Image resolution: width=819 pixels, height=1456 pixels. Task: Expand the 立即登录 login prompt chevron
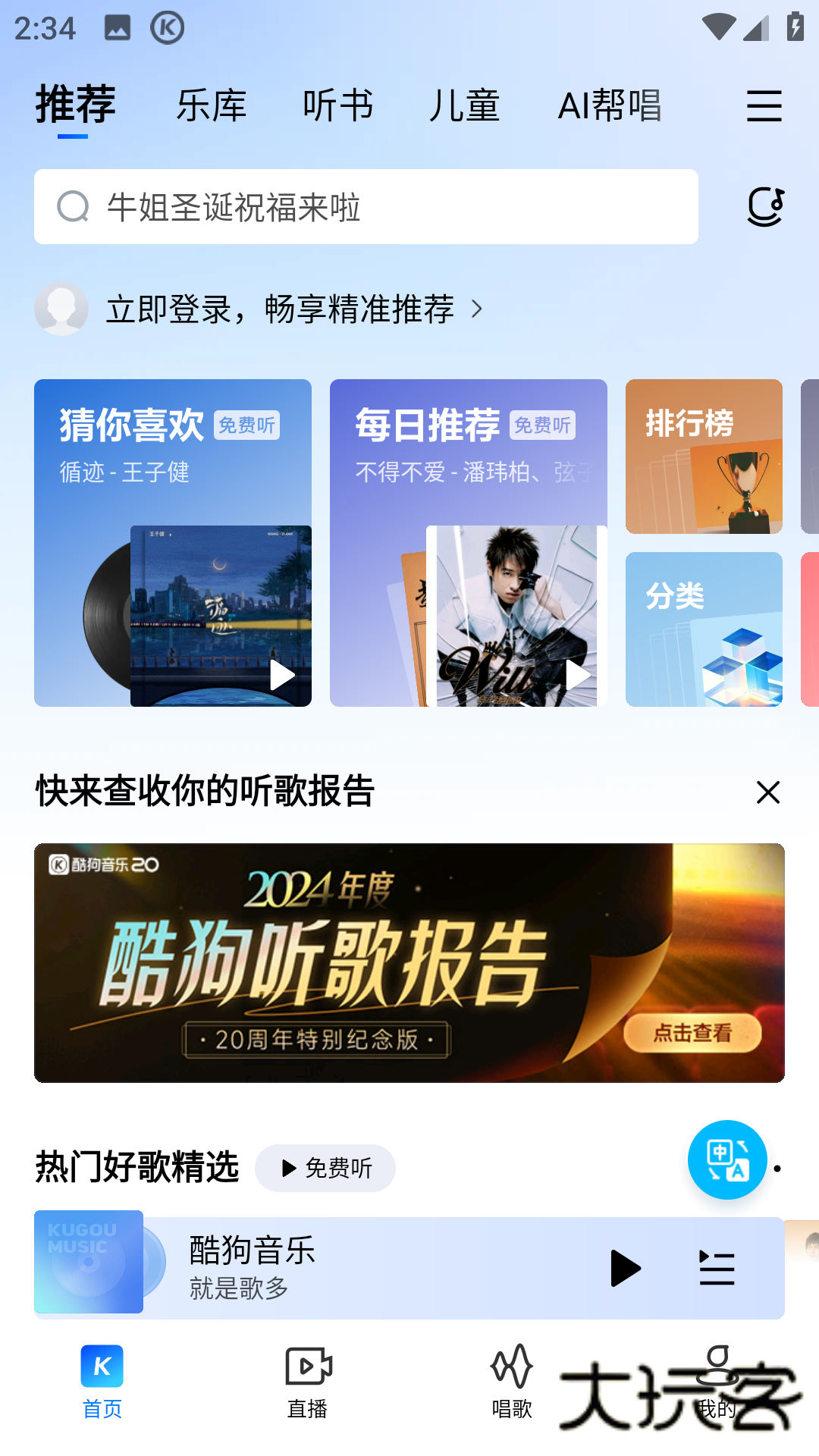[x=477, y=309]
